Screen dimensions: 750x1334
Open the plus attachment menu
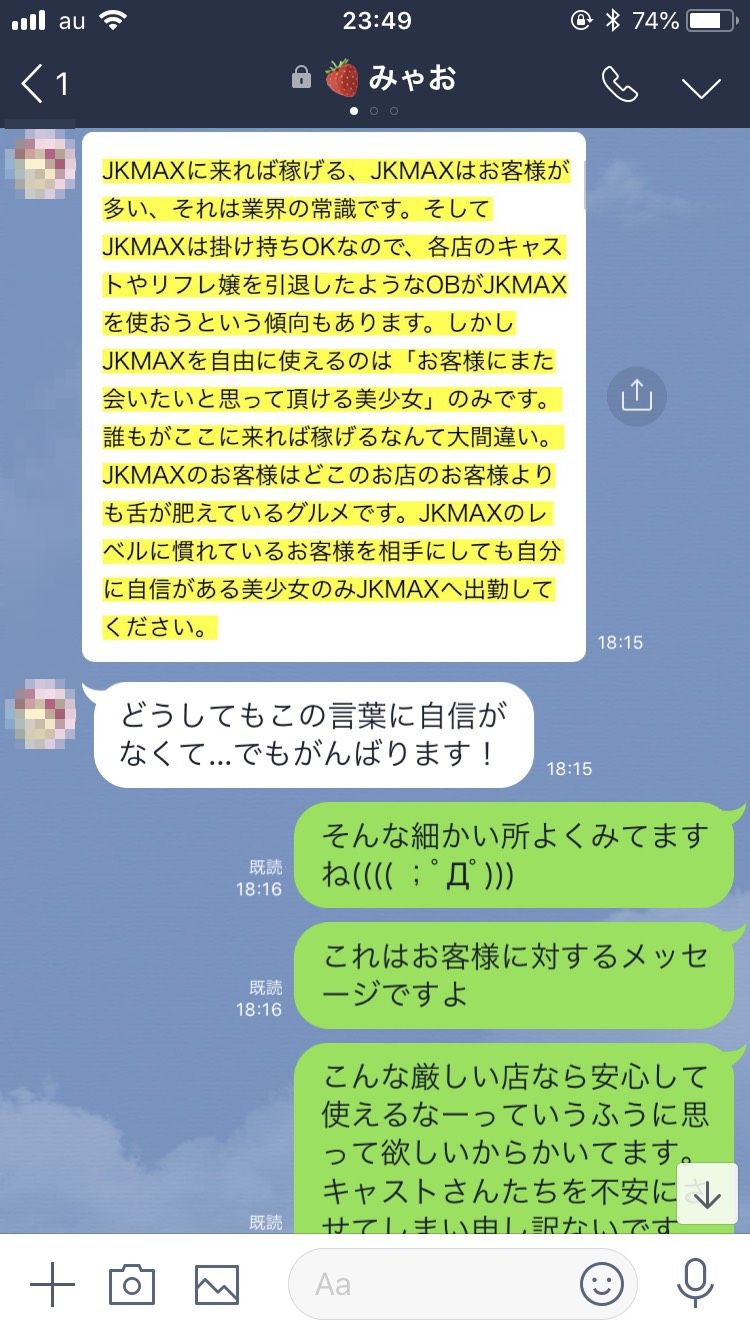(x=52, y=1284)
